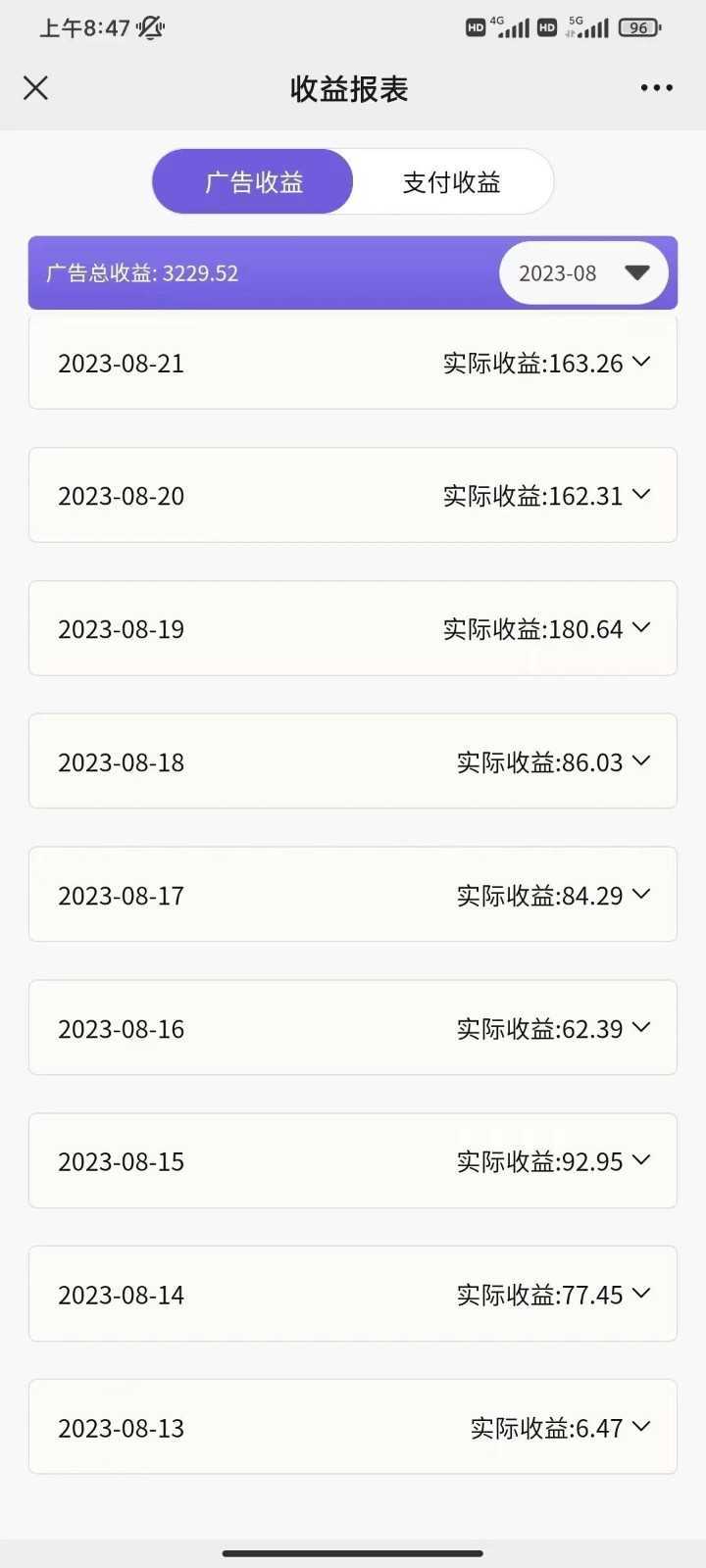Screen dimensions: 706x1568
Task: Select the 2023-08-16 revenue entry
Action: [x=353, y=1028]
